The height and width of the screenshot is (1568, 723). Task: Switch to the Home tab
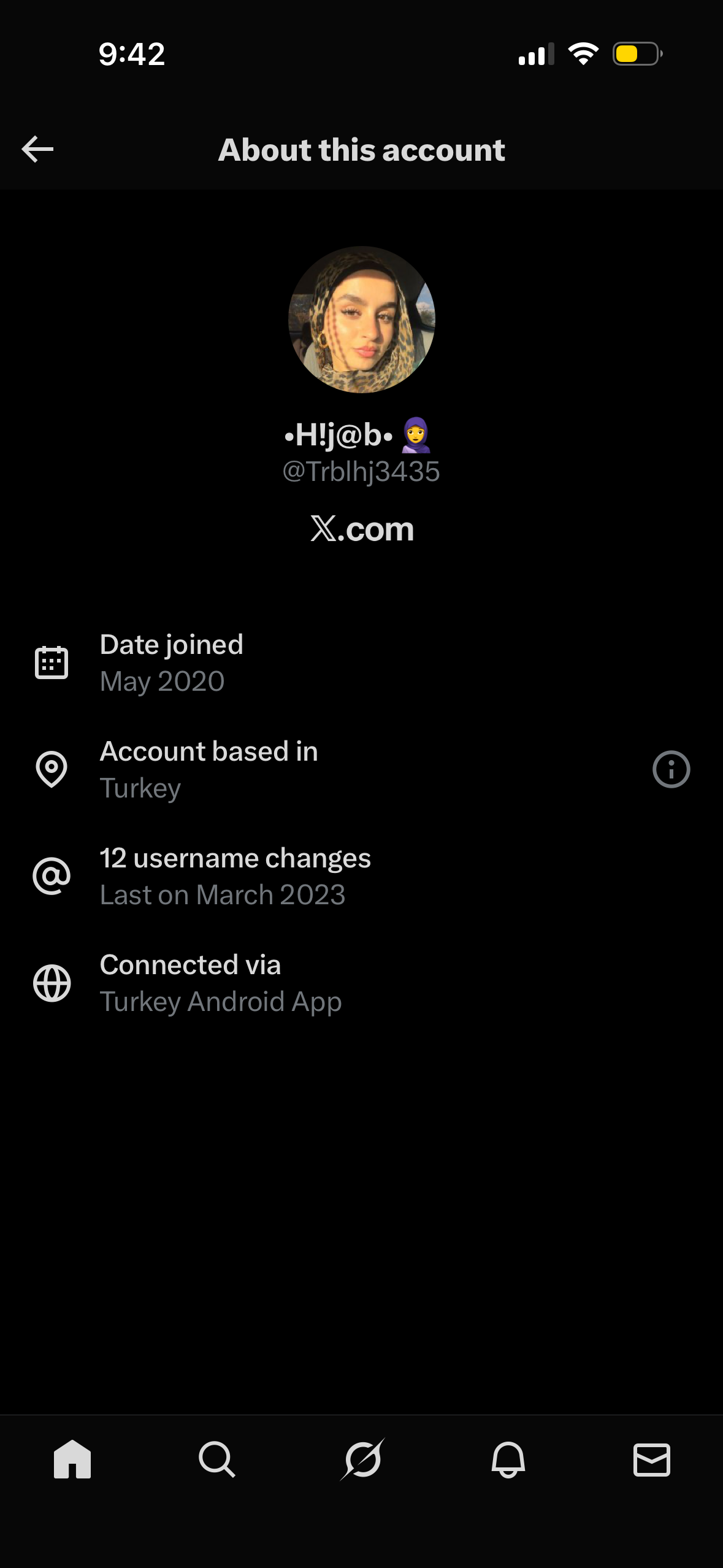pos(72,1459)
